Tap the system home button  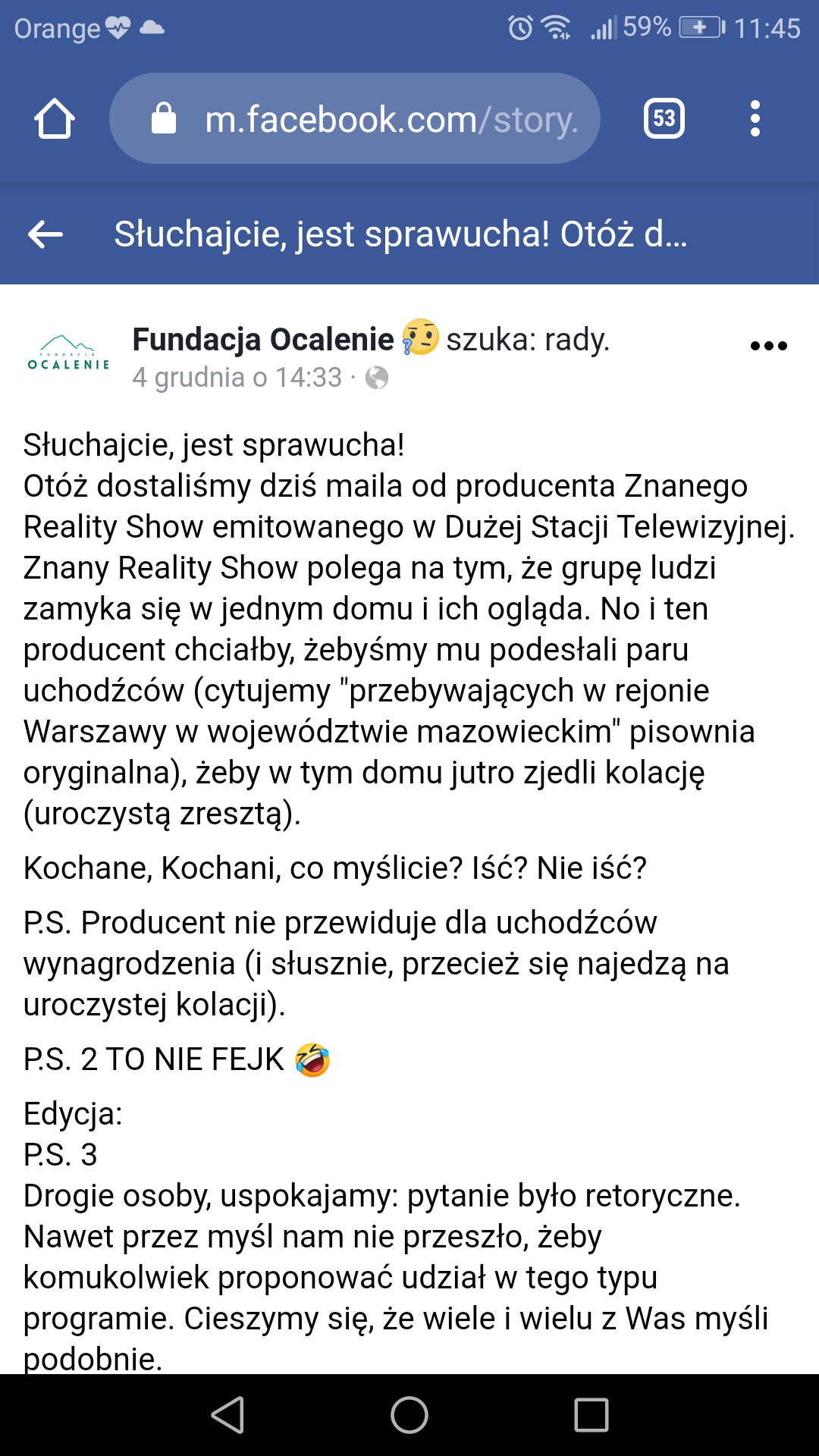[x=409, y=1415]
